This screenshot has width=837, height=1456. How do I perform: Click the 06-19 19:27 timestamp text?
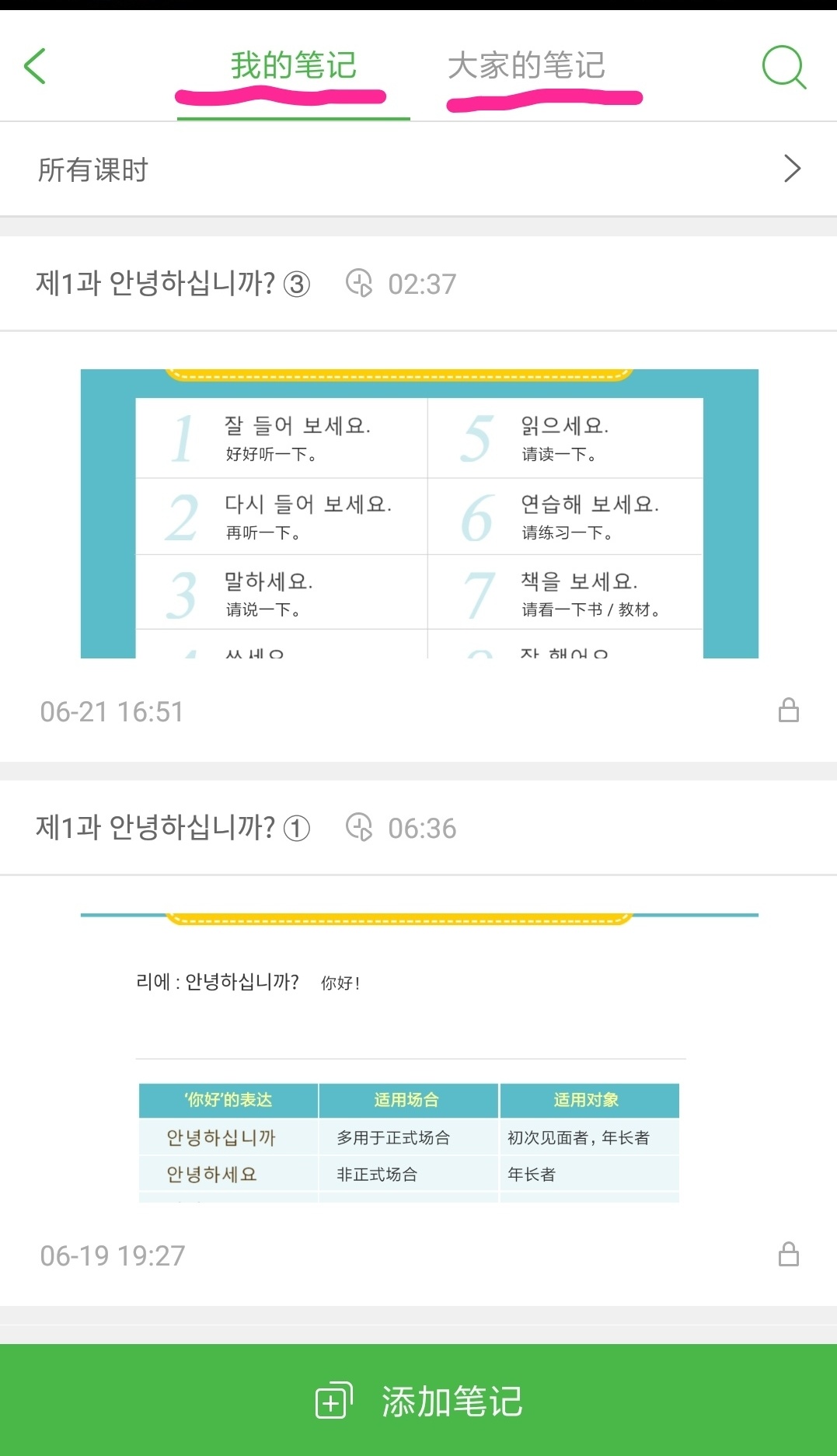tap(113, 1255)
